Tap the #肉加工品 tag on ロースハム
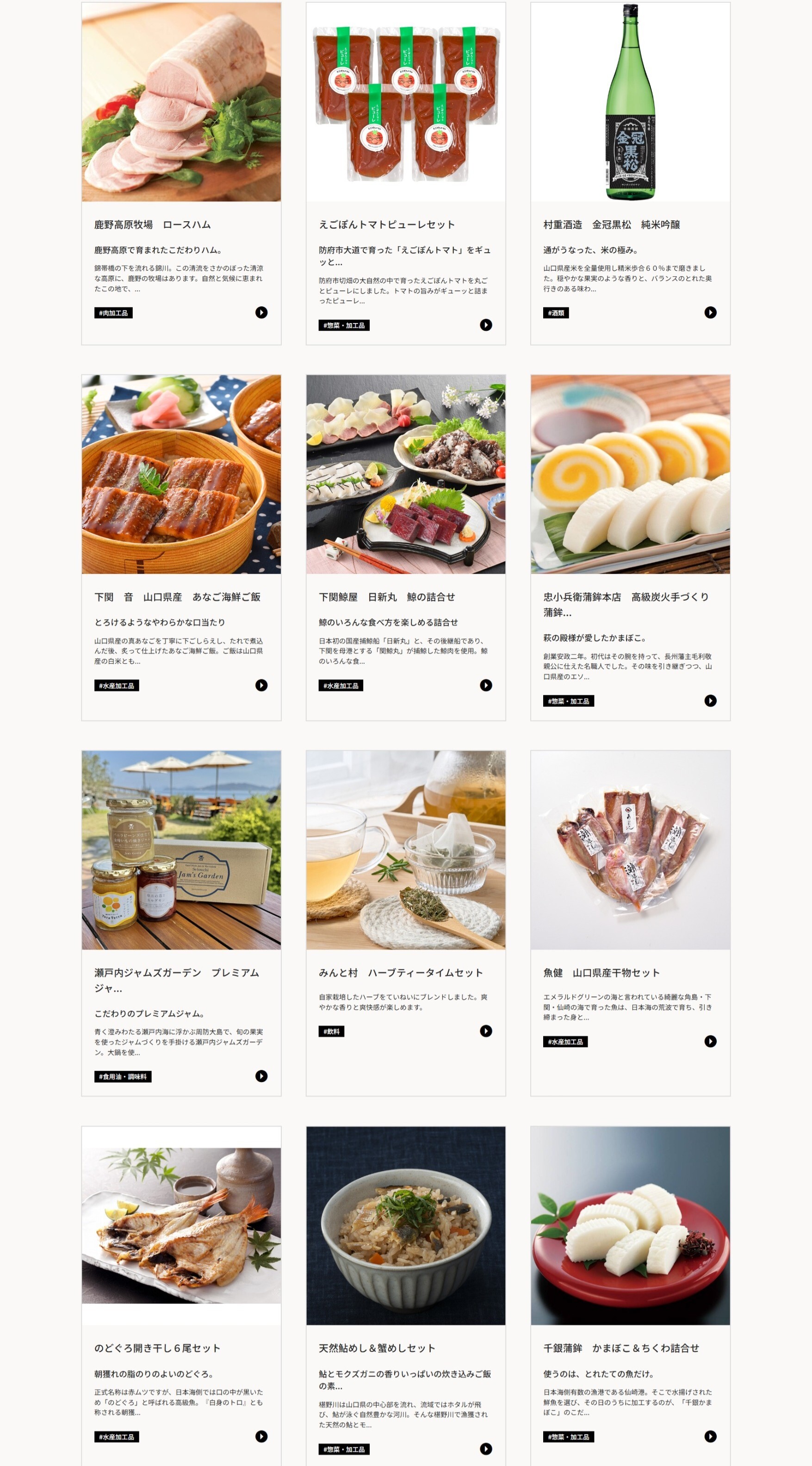This screenshot has width=812, height=1466. point(113,313)
